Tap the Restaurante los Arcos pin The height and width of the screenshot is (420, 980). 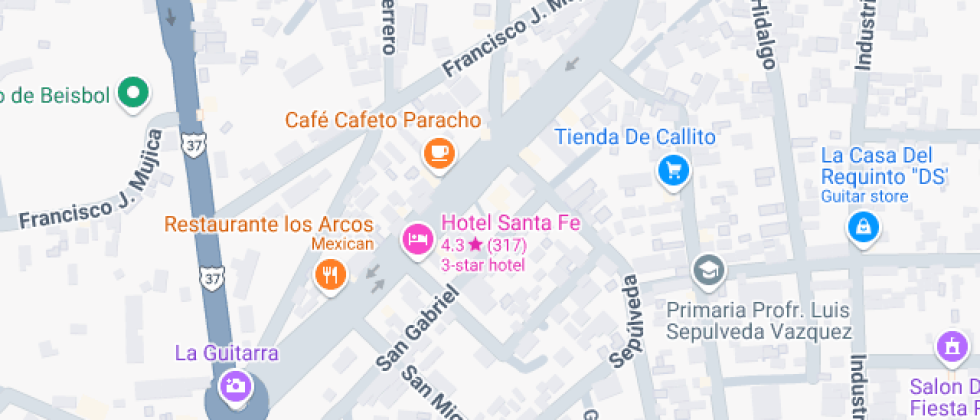(x=330, y=273)
